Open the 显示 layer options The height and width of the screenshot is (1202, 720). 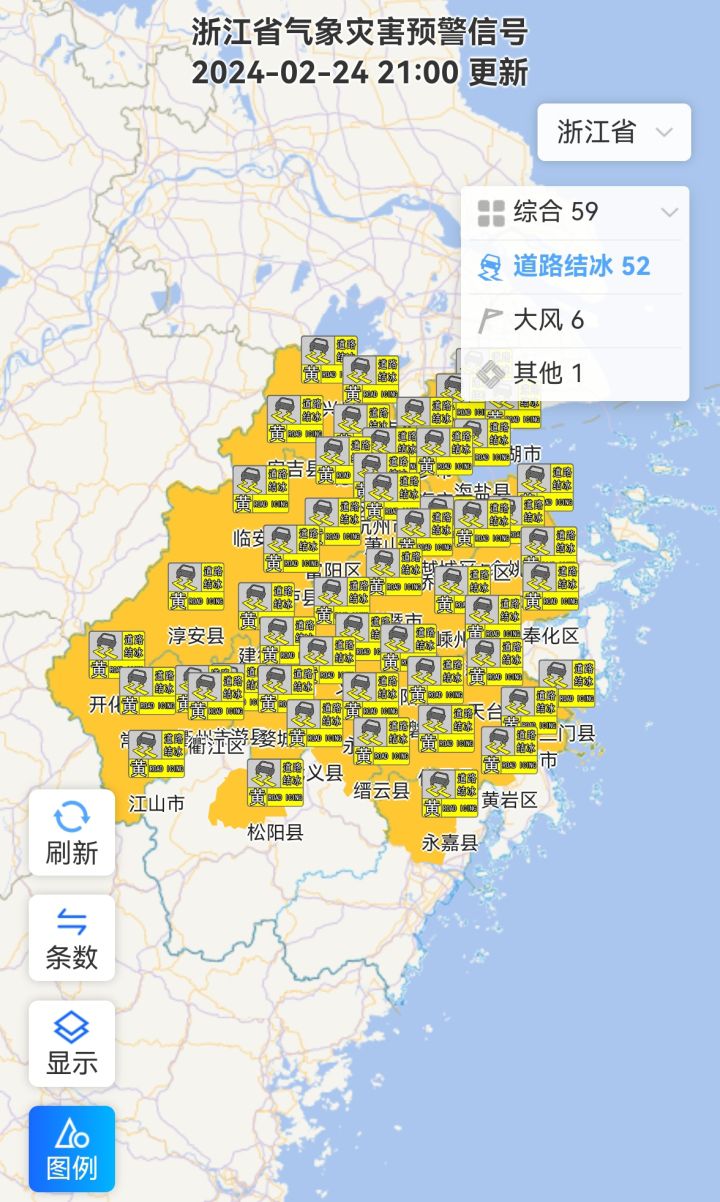click(x=72, y=1044)
